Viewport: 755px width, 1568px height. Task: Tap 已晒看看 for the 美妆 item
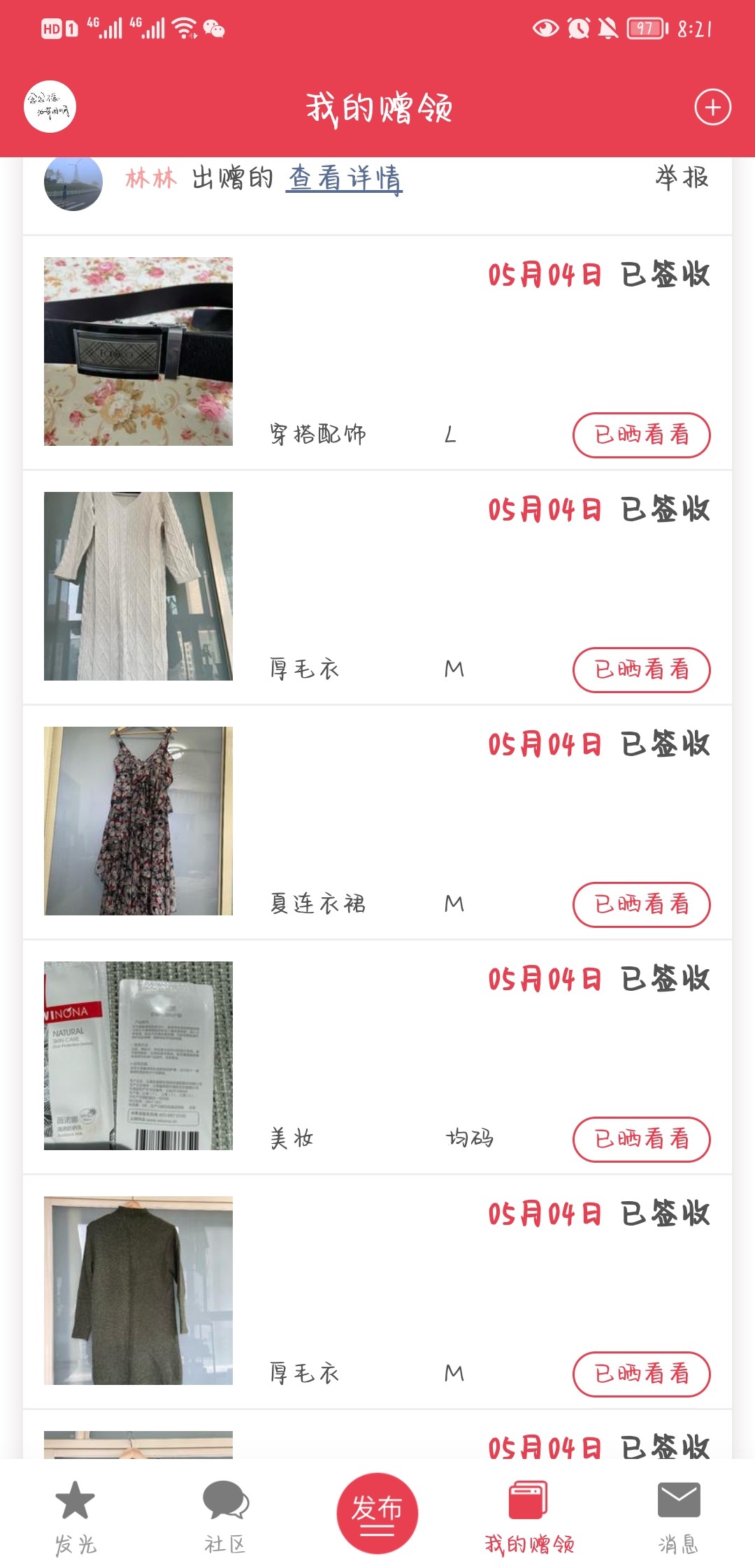point(641,1139)
